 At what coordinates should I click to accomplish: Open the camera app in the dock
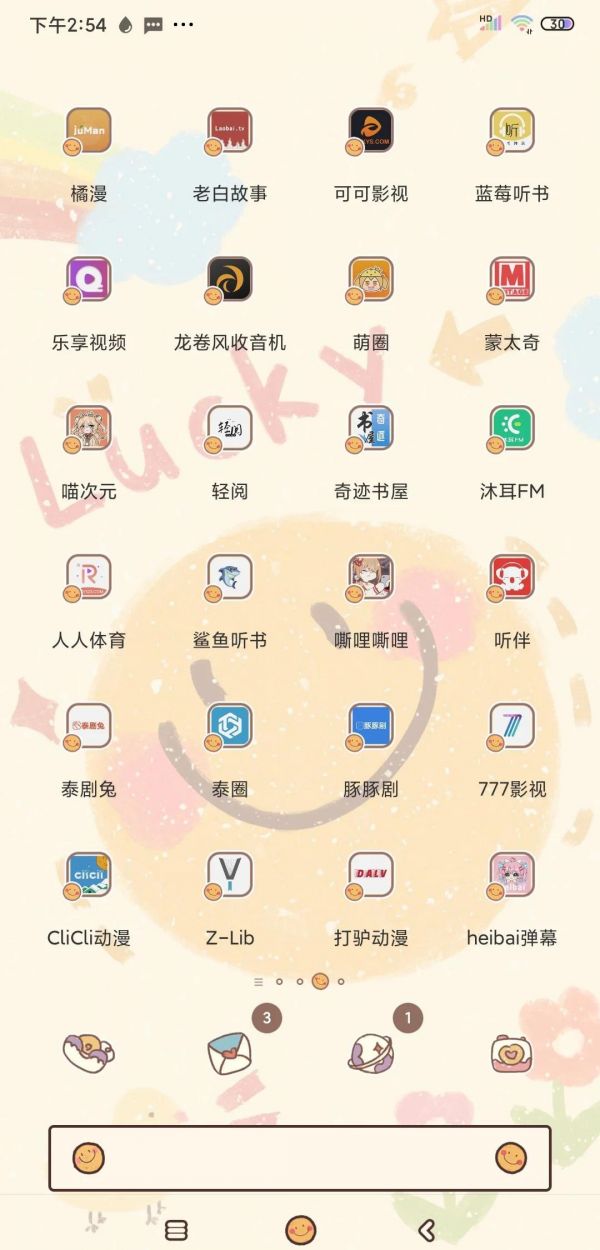tap(512, 1053)
